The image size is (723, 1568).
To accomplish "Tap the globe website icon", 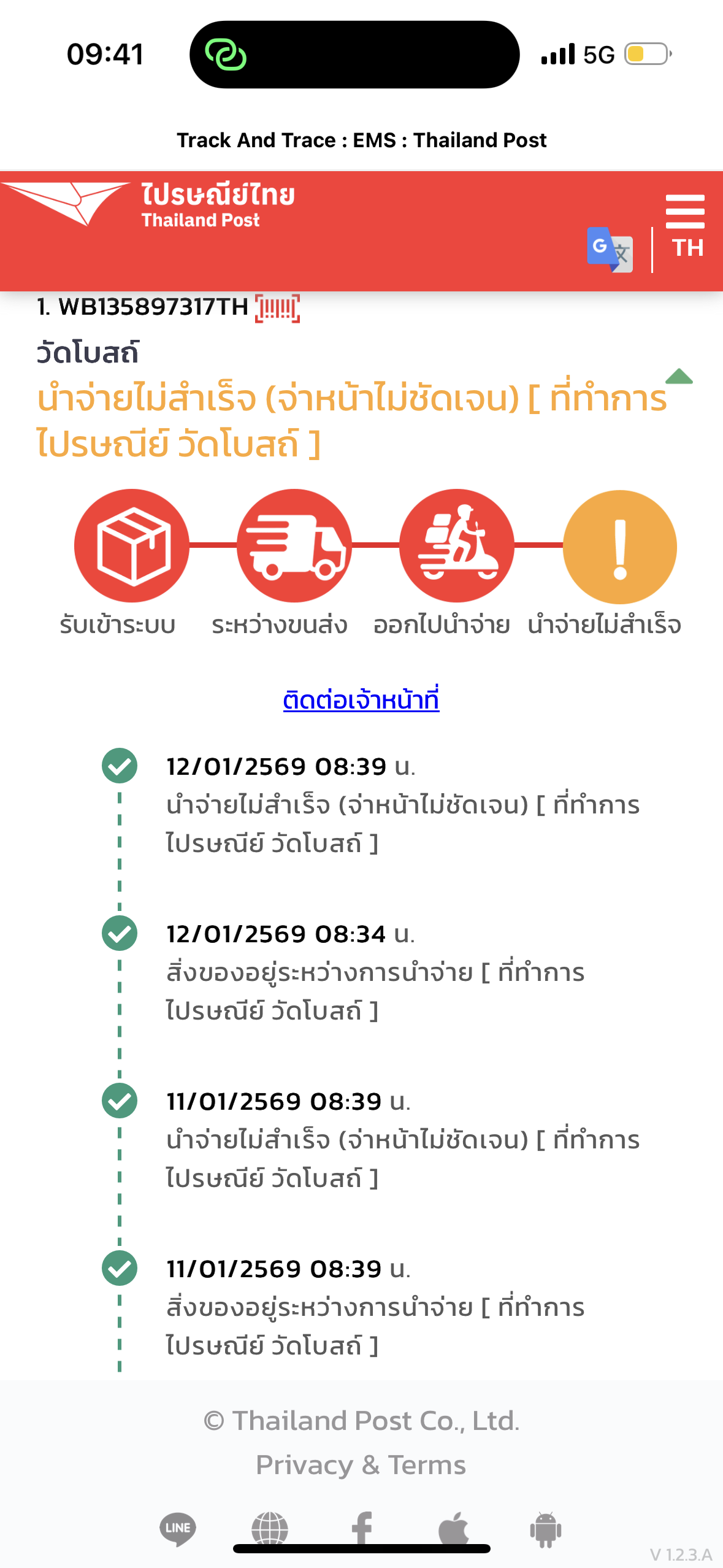I will coord(270,1529).
